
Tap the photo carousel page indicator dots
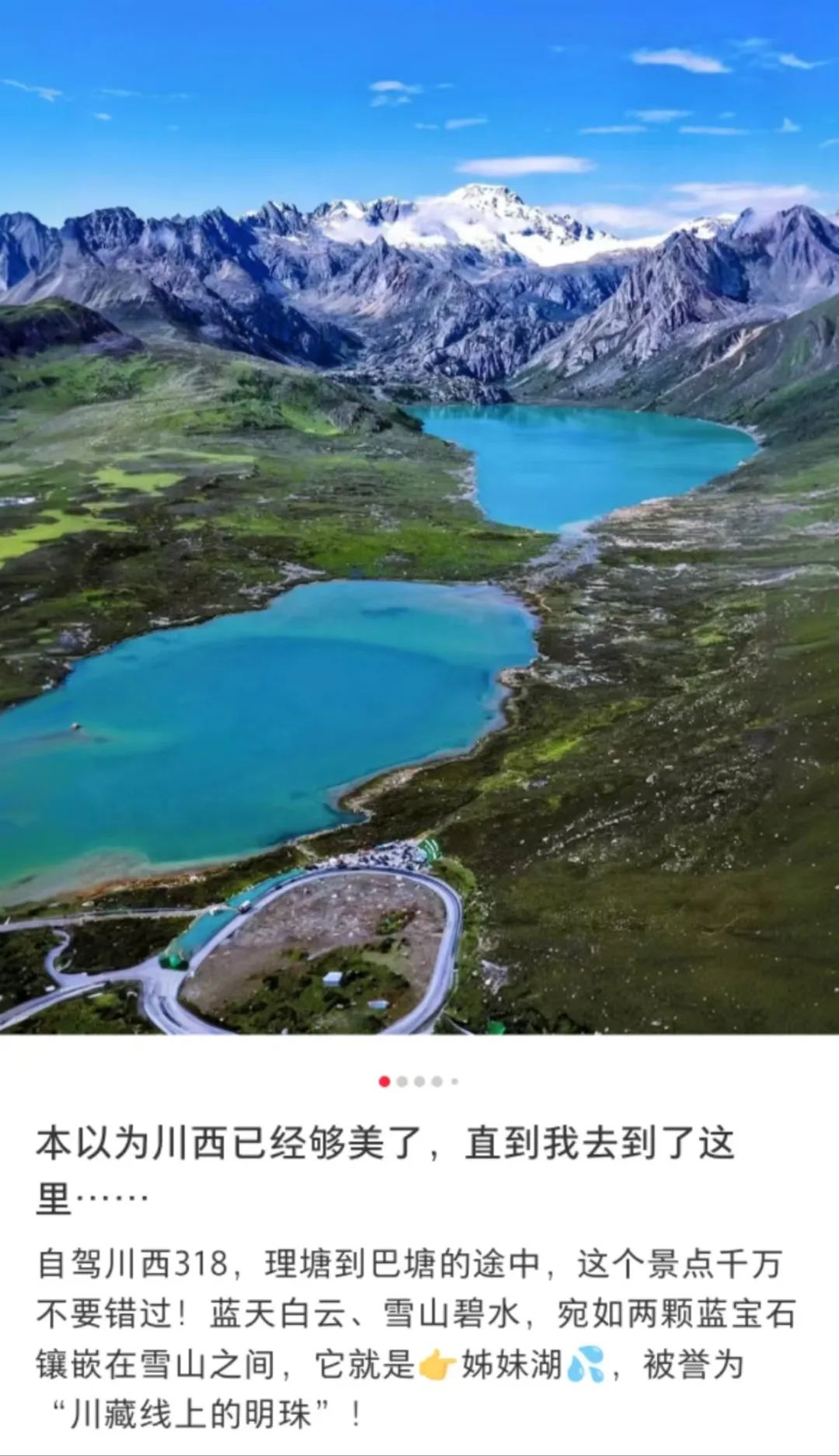419,1081
